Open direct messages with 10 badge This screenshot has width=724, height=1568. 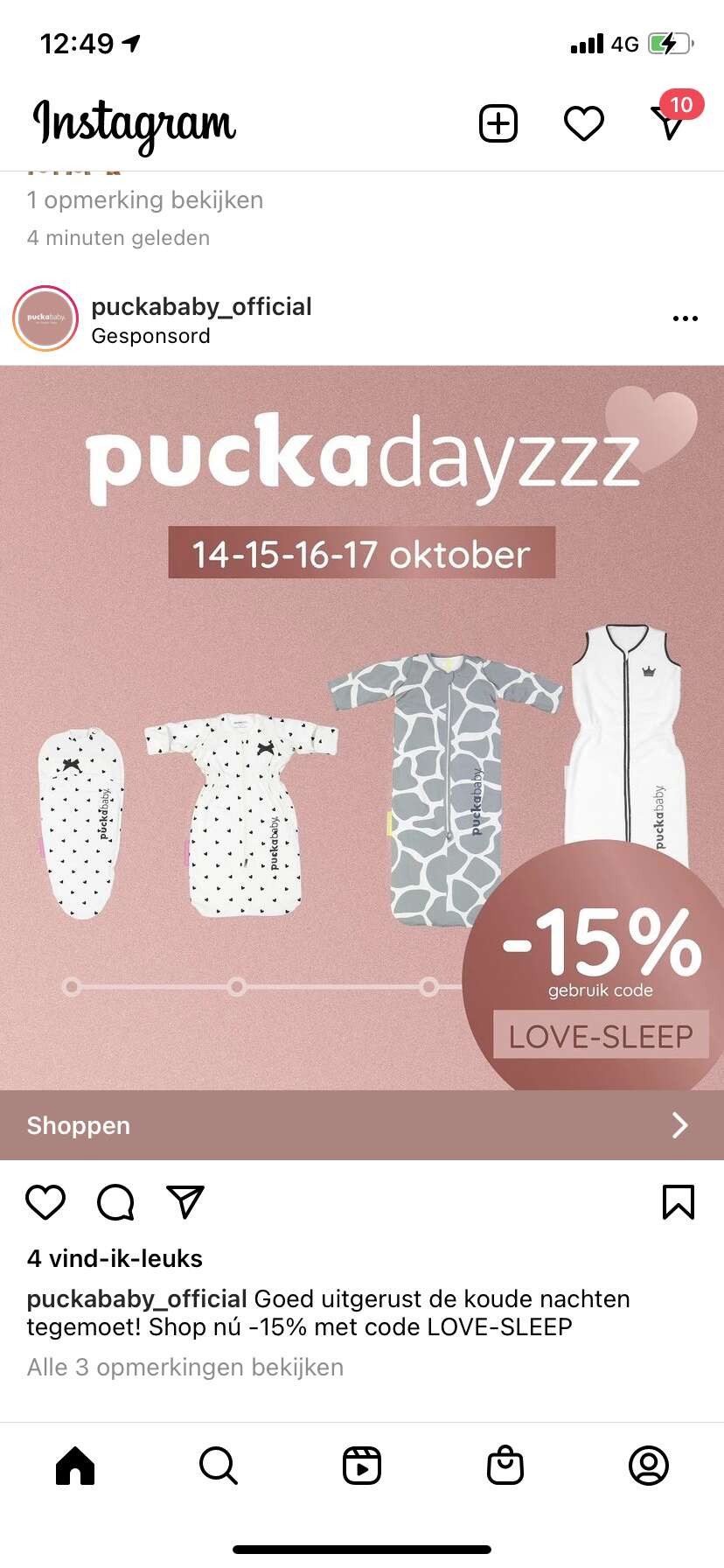tap(671, 122)
